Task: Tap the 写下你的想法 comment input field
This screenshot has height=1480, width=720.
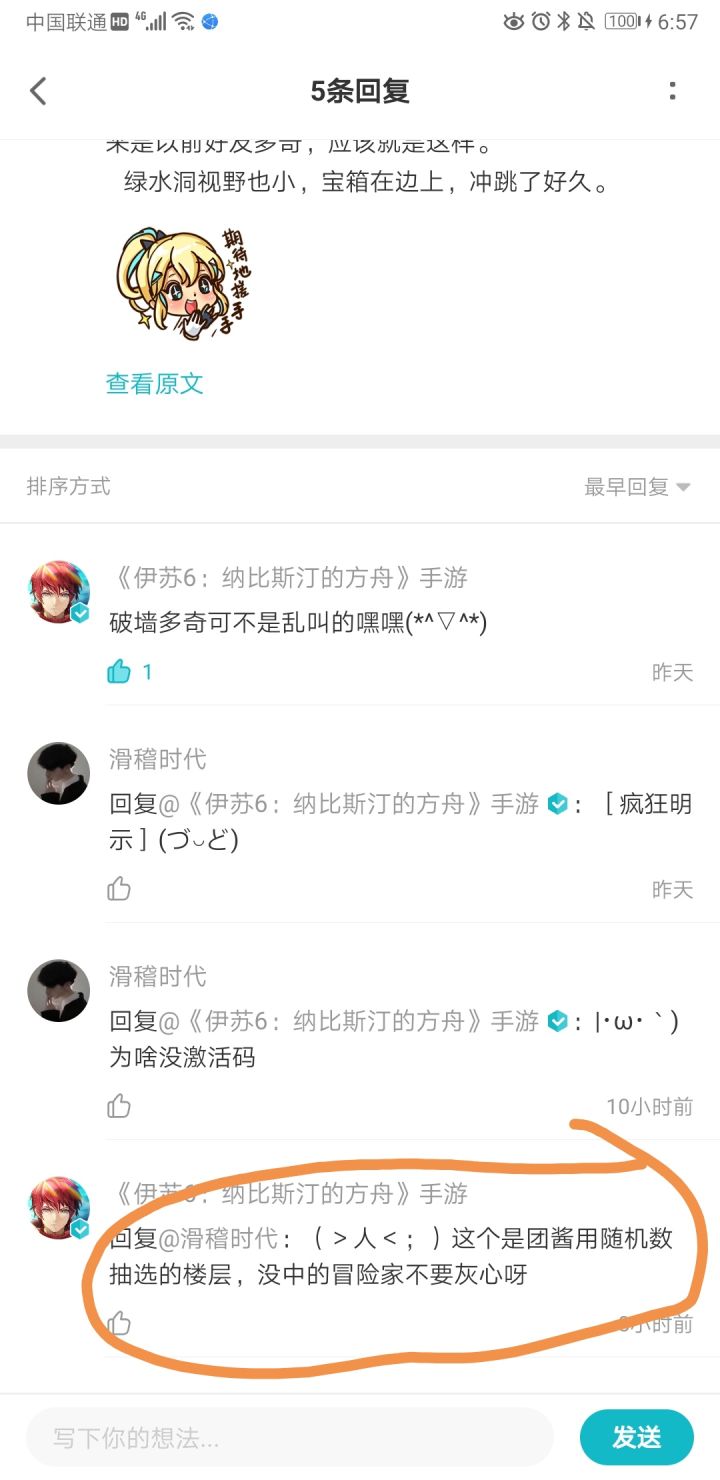Action: point(290,1437)
